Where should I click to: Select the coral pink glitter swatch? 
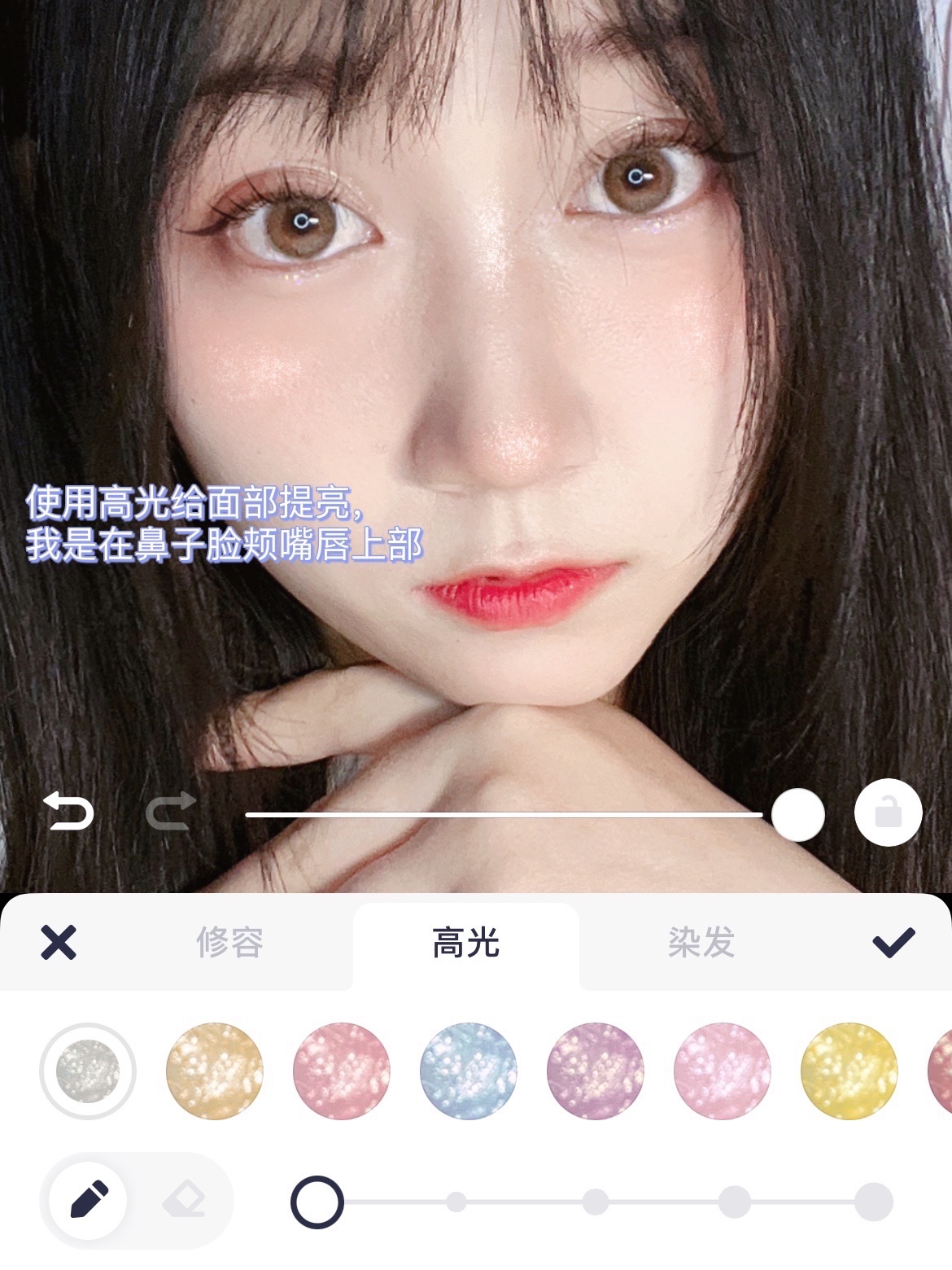(x=342, y=1071)
